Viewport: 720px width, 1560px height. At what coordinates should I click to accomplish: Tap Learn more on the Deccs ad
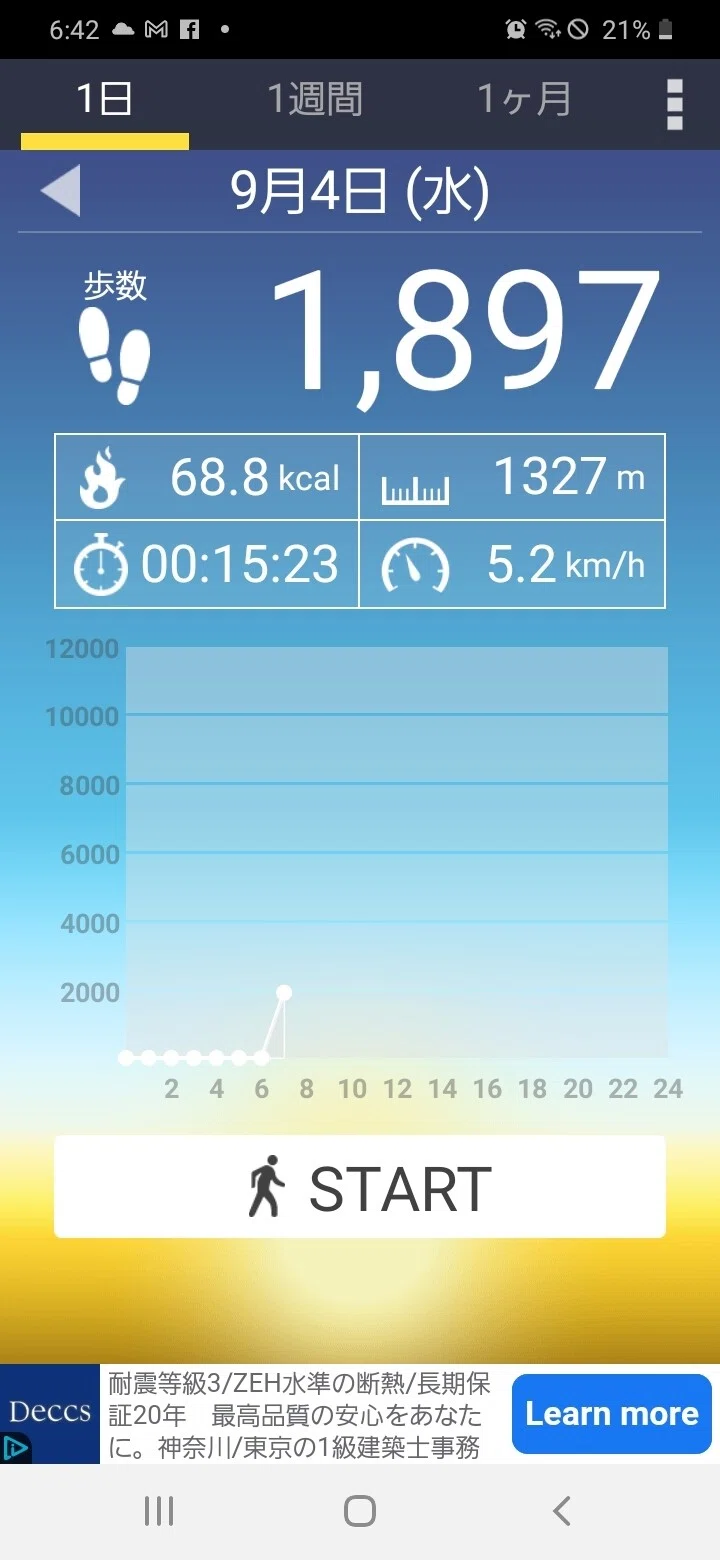pyautogui.click(x=612, y=1414)
